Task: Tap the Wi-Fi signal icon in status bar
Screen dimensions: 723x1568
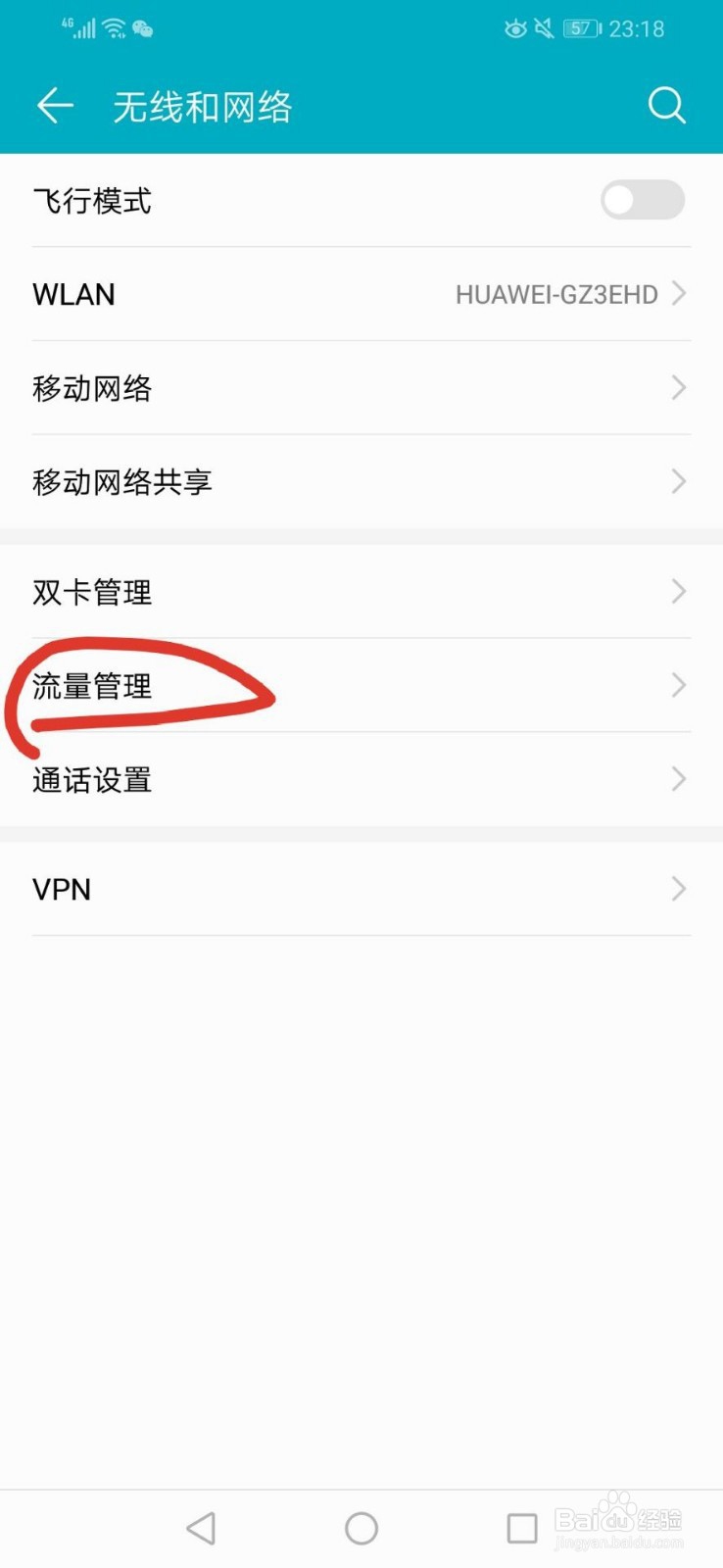Action: [x=114, y=27]
